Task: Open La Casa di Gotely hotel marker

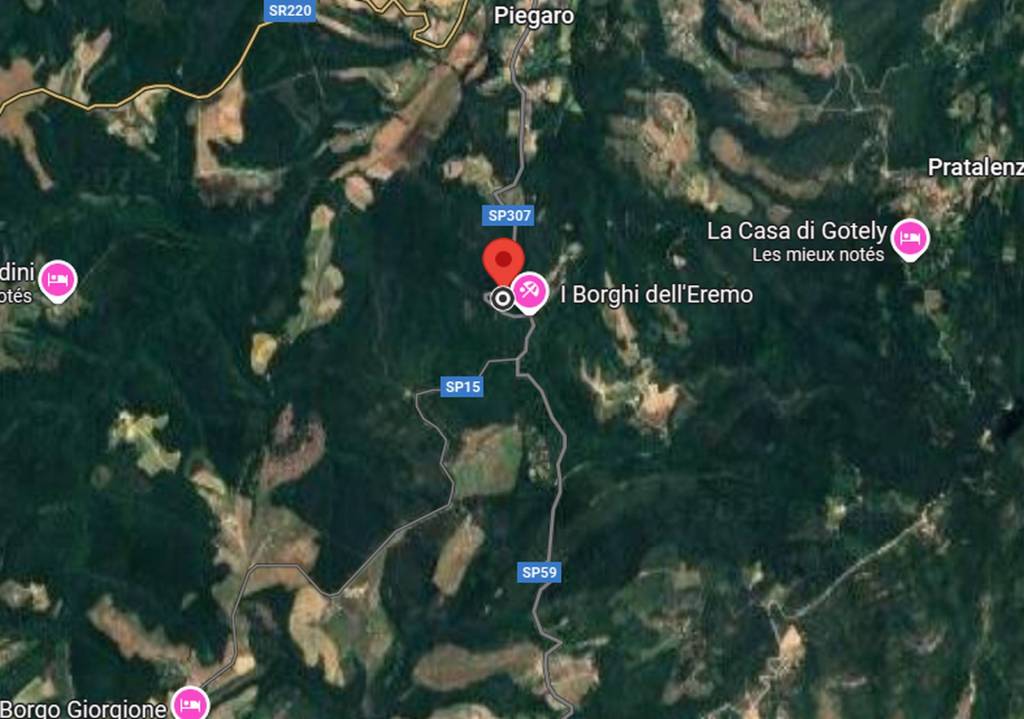Action: (x=910, y=238)
